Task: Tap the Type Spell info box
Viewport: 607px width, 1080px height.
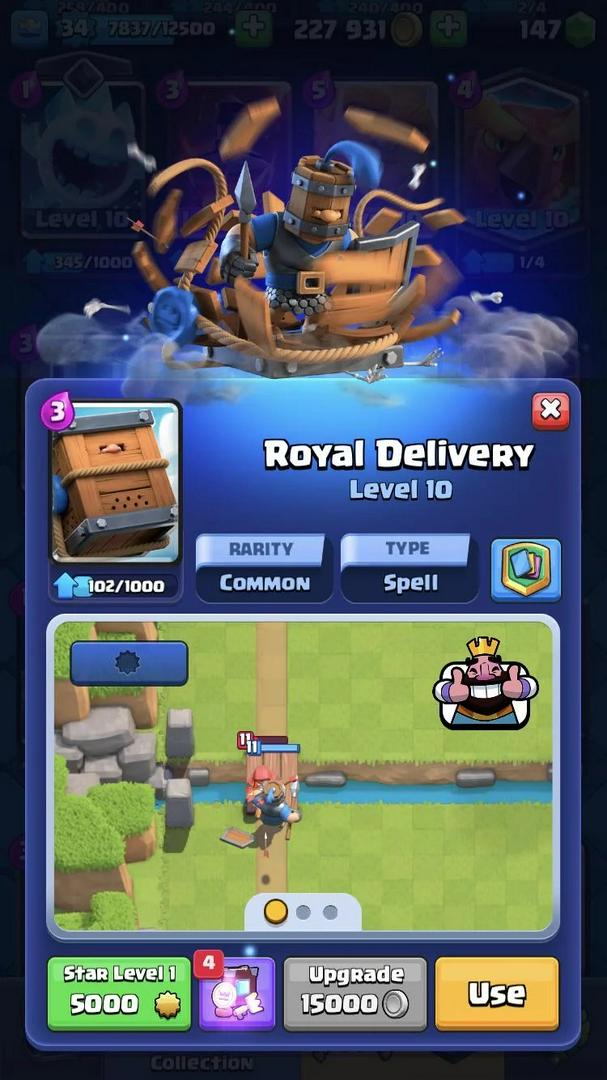Action: (x=409, y=570)
